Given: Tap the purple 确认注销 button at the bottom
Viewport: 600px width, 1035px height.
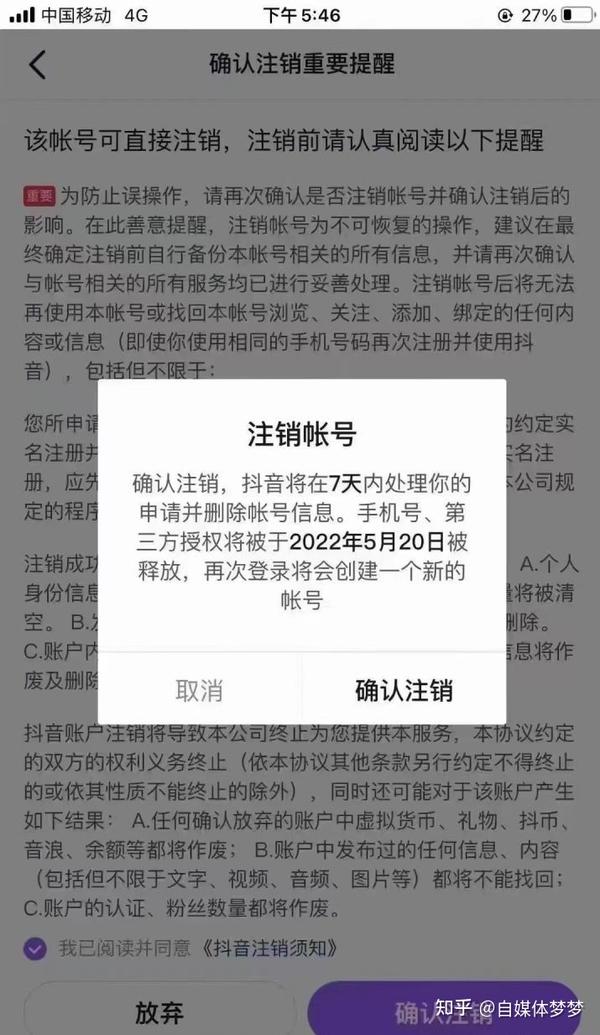Looking at the screenshot, I should [x=446, y=1011].
